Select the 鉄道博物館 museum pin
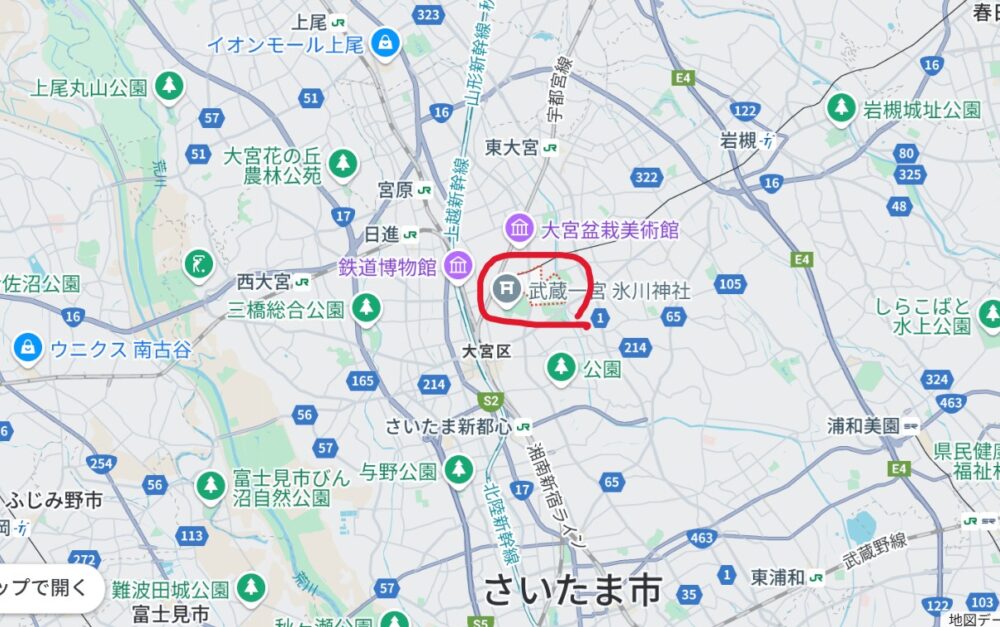Image resolution: width=1000 pixels, height=627 pixels. point(458,267)
